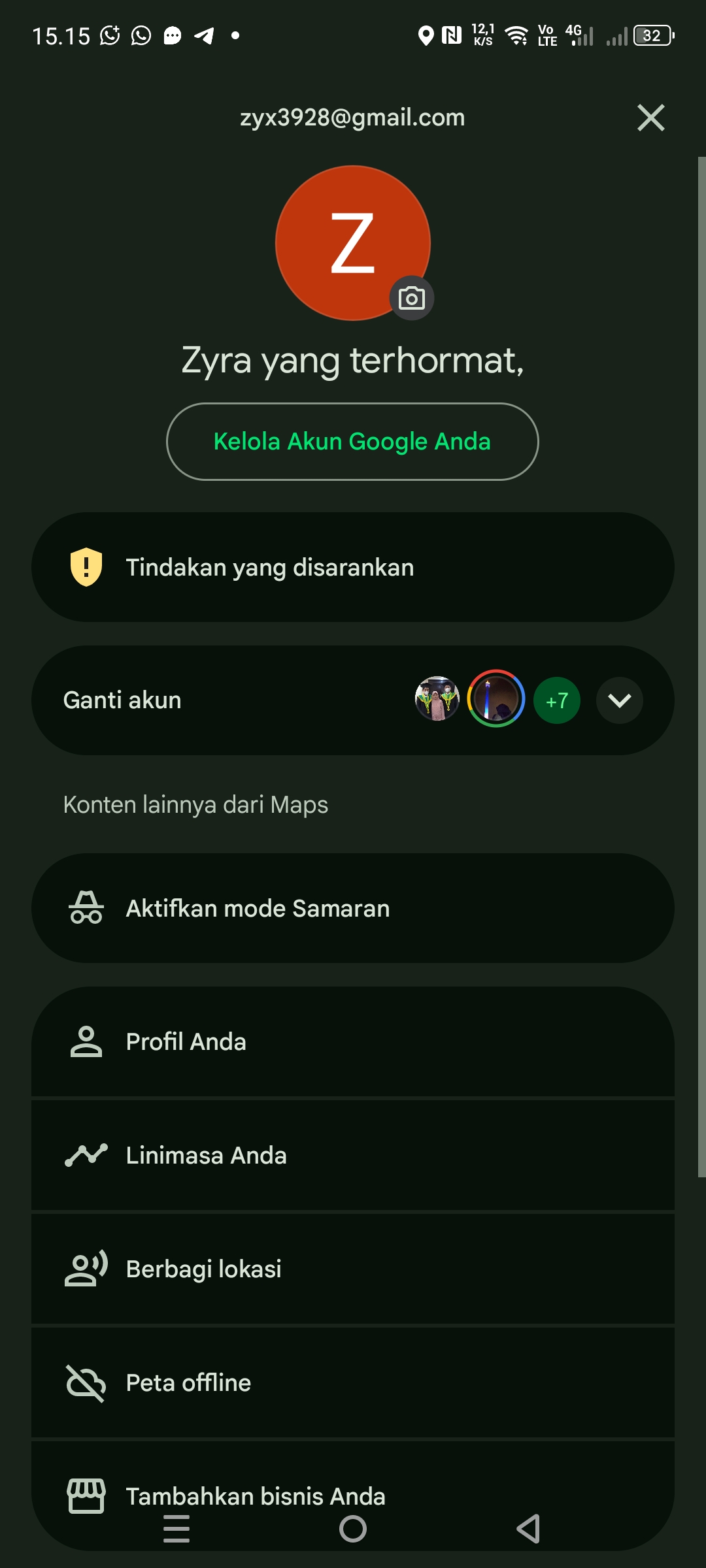The width and height of the screenshot is (706, 1568).
Task: Expand the Ganti akun chevron
Action: click(620, 700)
